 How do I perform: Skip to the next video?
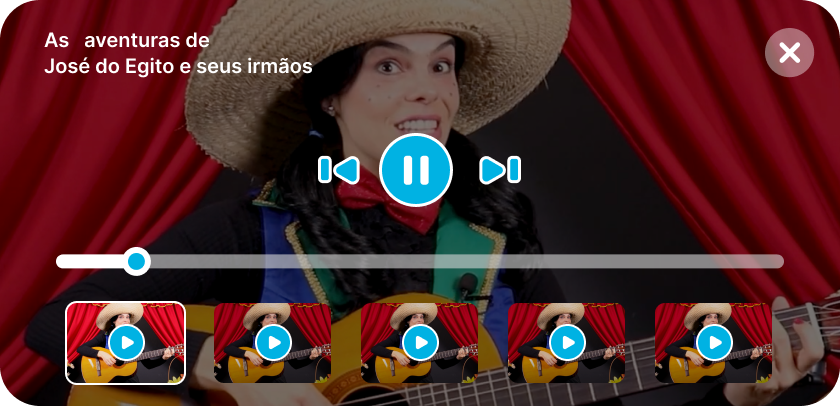(x=500, y=170)
